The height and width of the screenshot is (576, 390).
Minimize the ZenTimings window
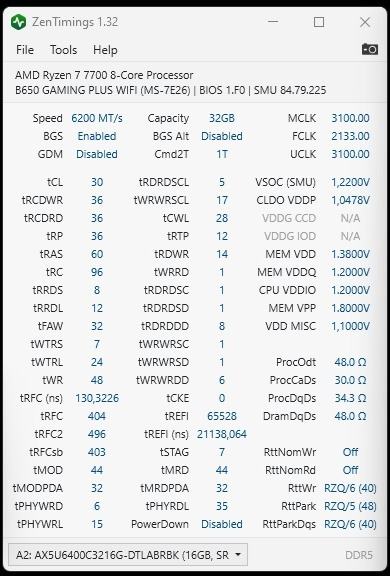tap(273, 22)
